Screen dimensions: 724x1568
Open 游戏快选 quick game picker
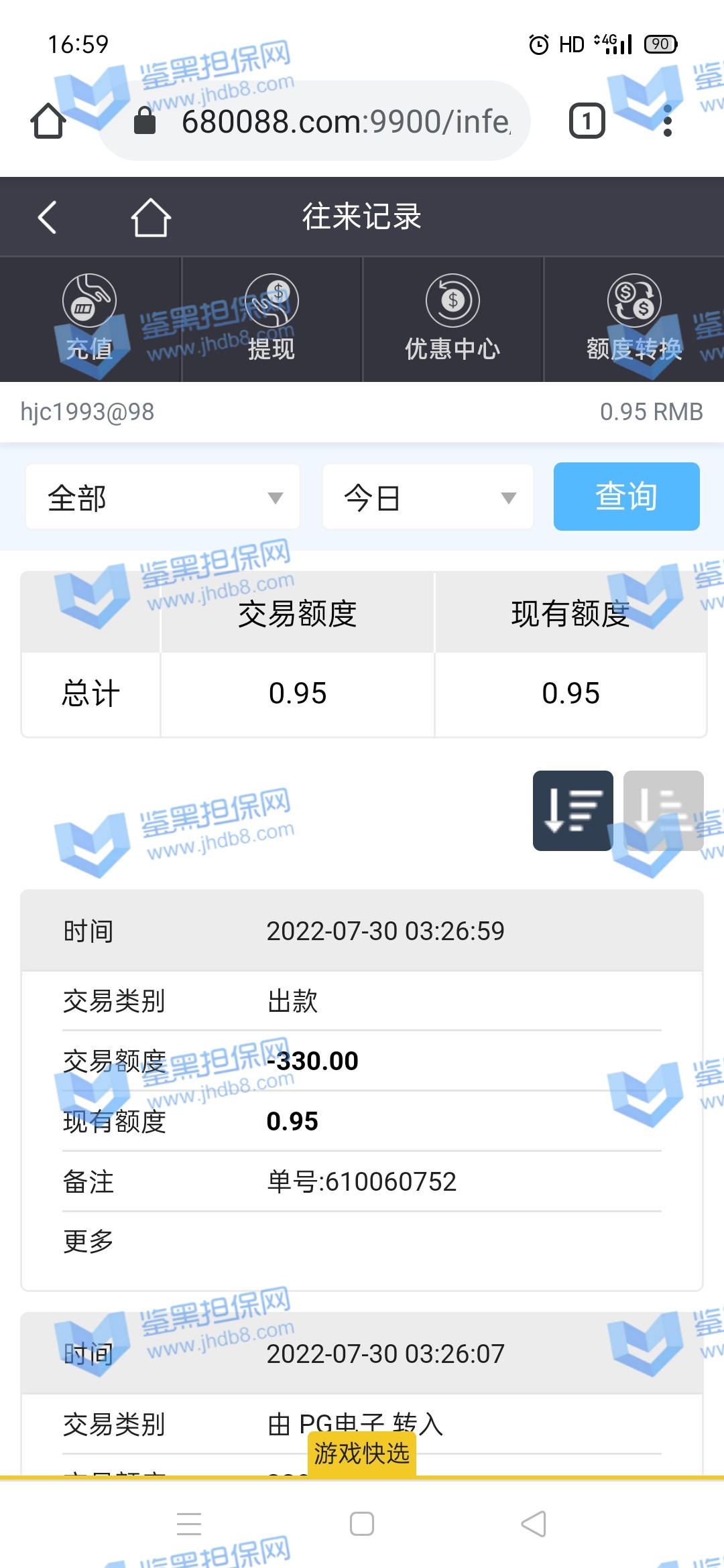[362, 1453]
